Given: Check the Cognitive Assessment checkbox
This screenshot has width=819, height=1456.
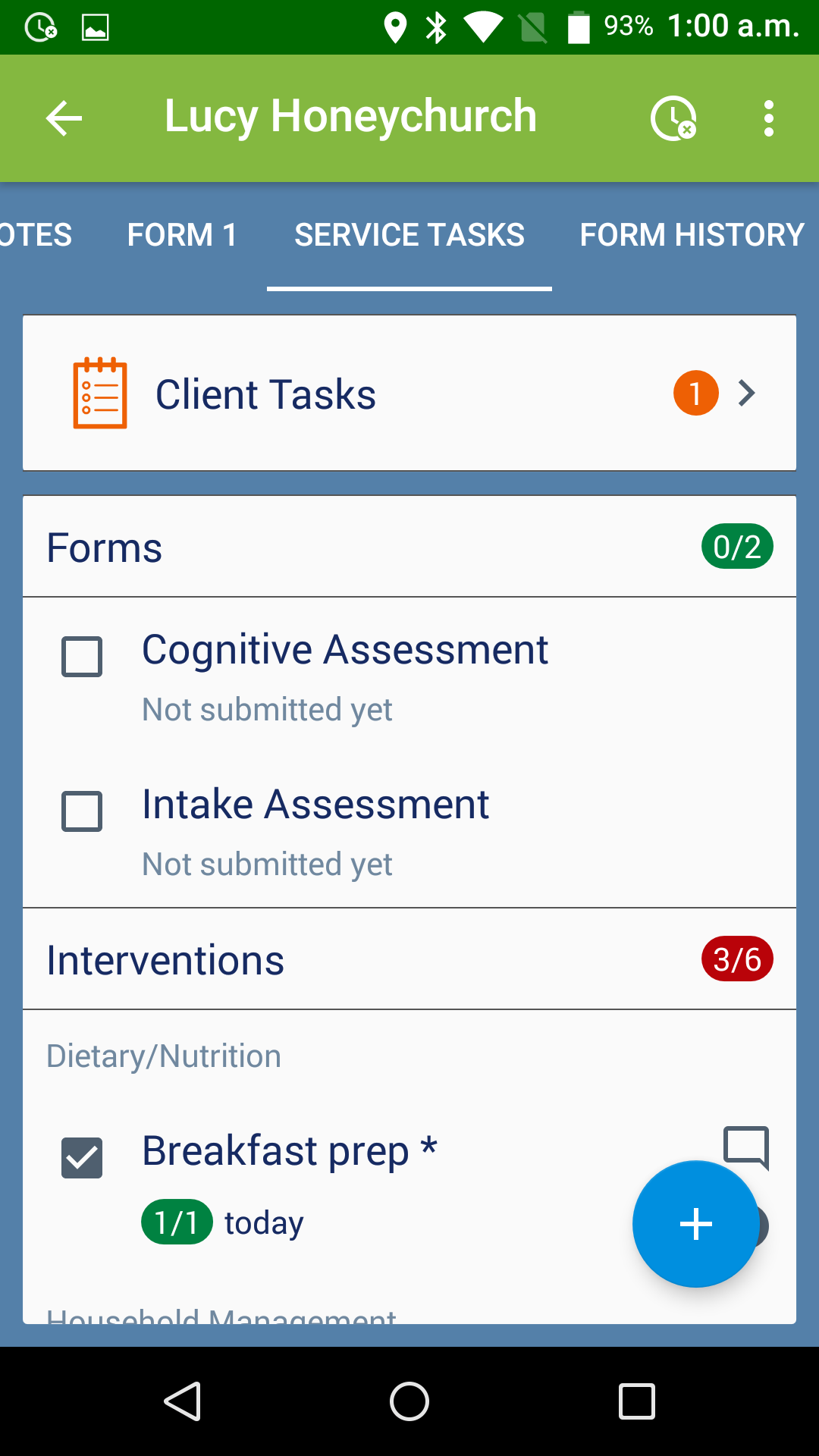Looking at the screenshot, I should click(82, 657).
